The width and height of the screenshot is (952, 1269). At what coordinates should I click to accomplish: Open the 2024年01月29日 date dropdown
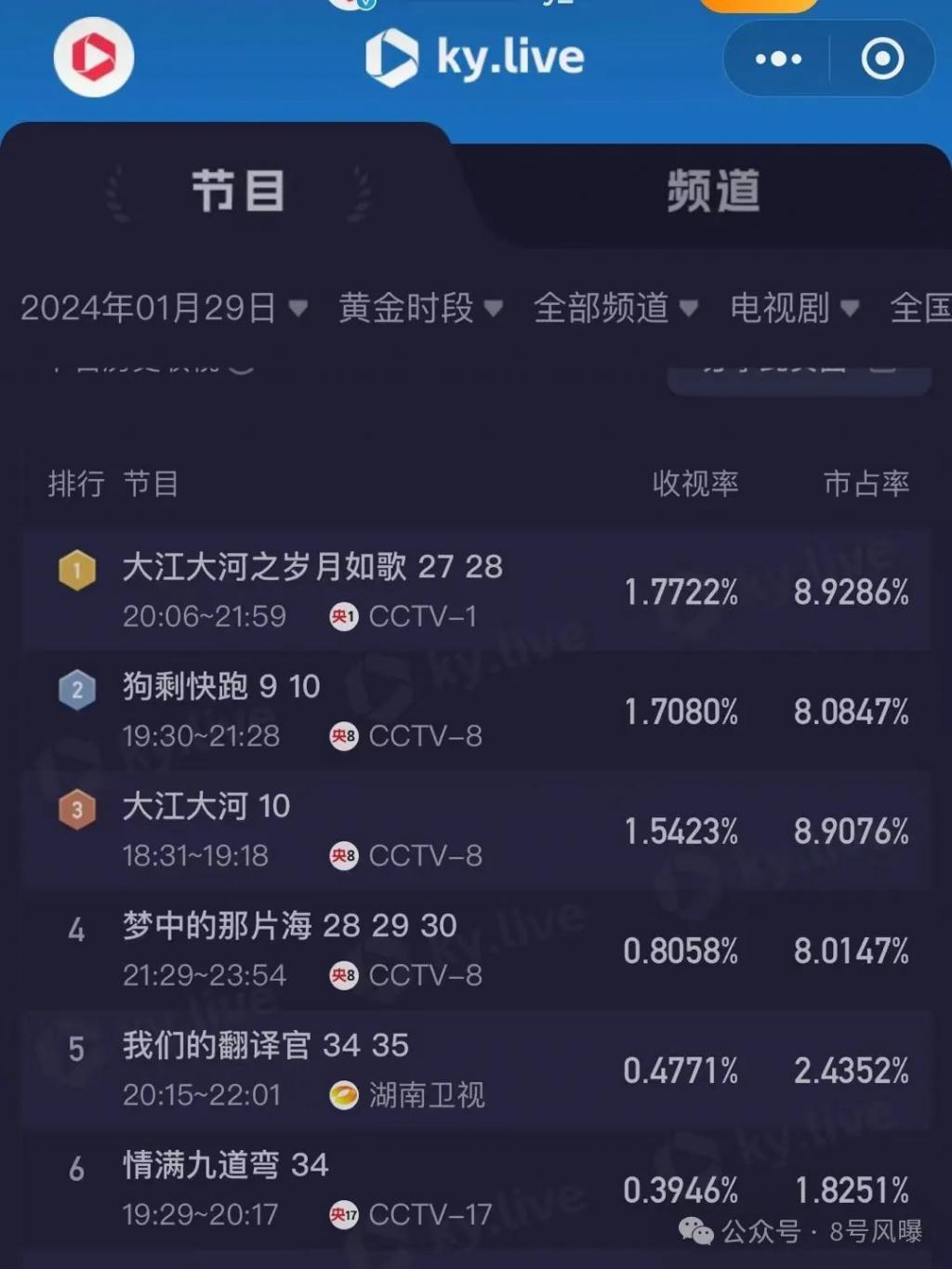point(163,310)
